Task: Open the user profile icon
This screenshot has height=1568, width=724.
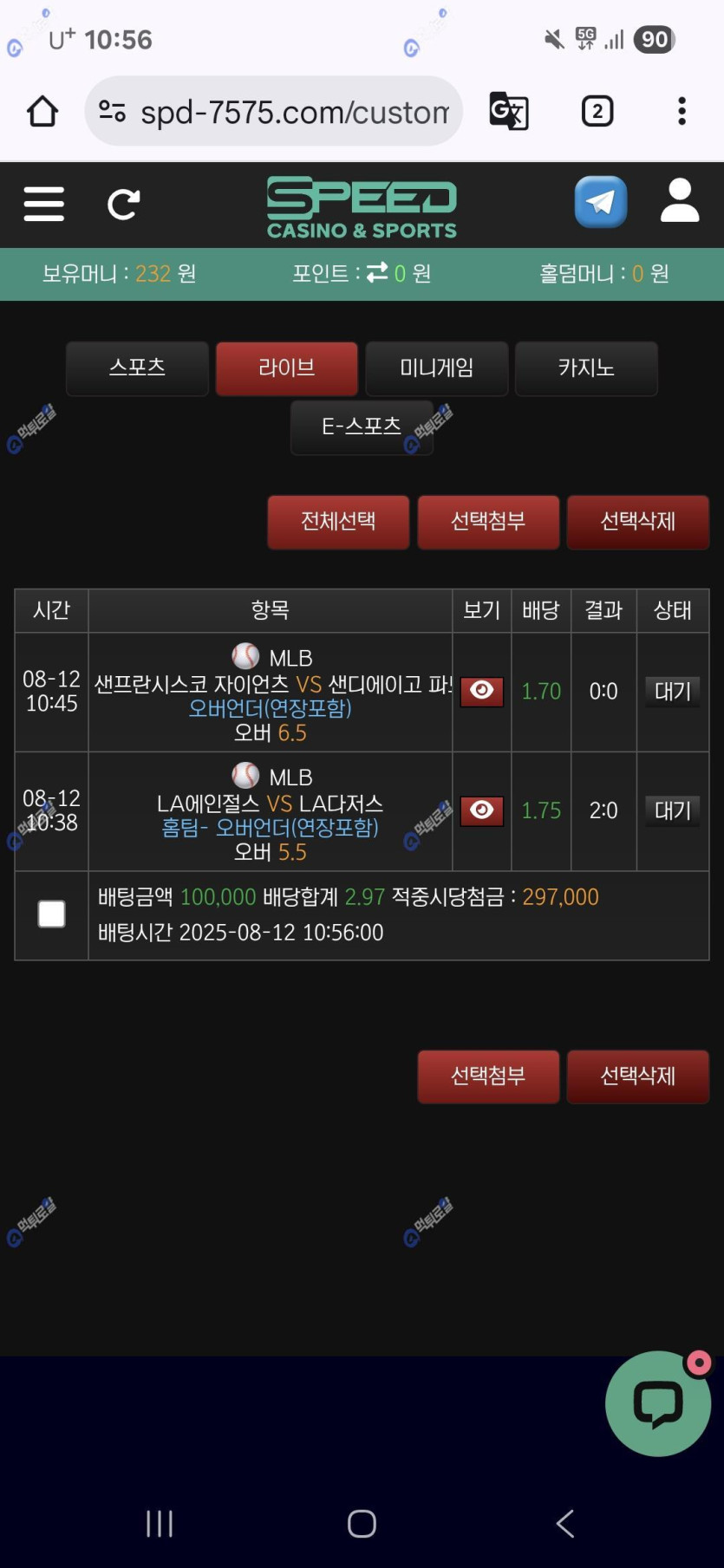Action: [x=679, y=202]
